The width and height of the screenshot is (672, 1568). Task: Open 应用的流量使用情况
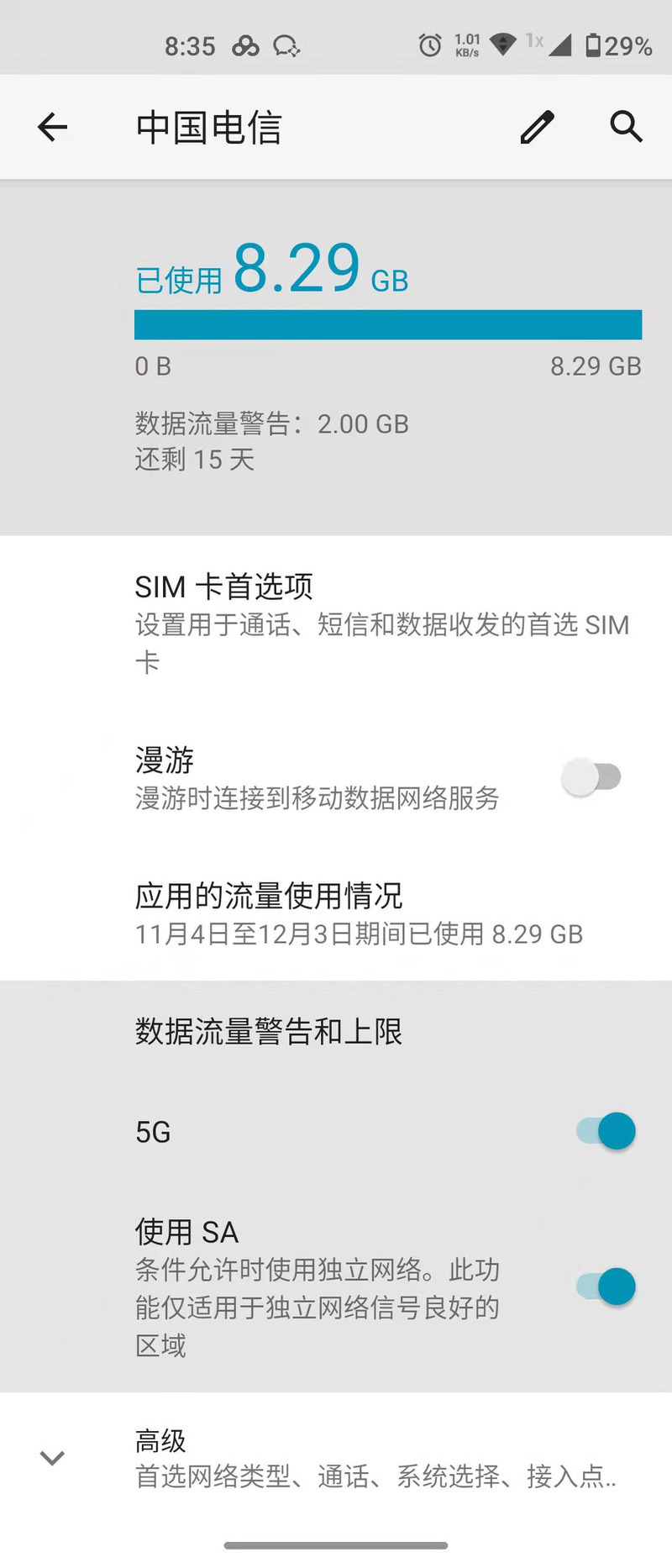click(x=336, y=913)
